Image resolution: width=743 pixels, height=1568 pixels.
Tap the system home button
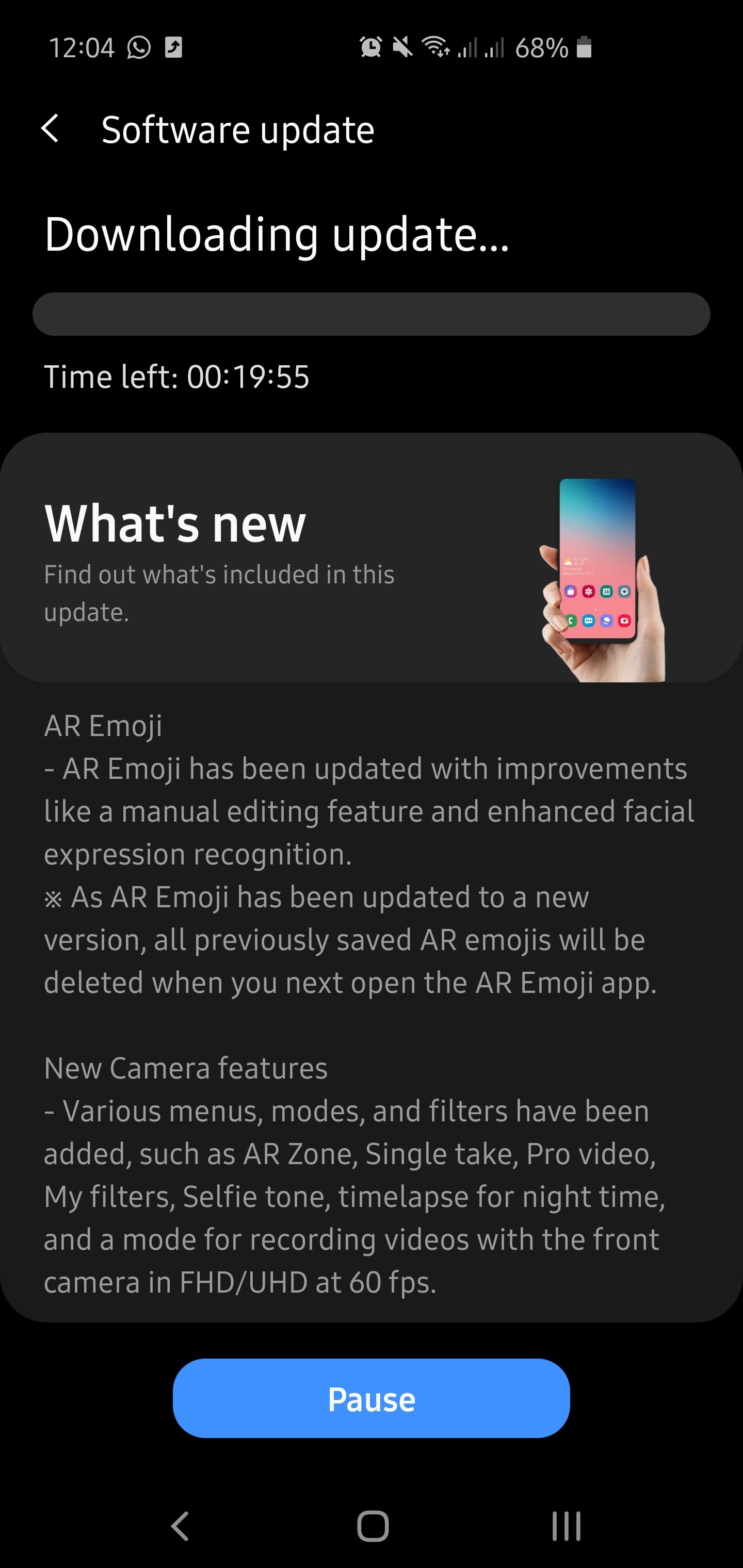[372, 1526]
